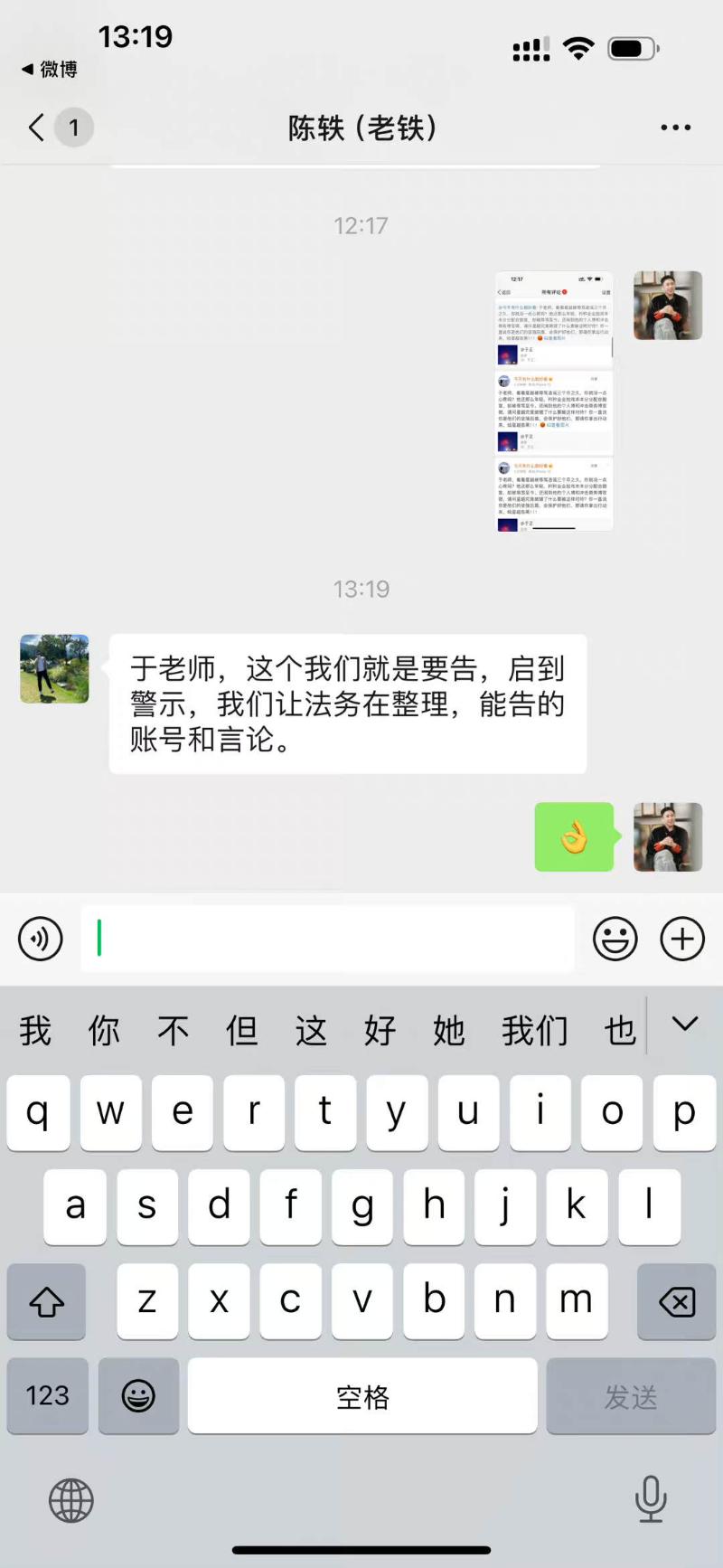The image size is (723, 1568).
Task: Return to the Weibo app
Action: (x=50, y=69)
